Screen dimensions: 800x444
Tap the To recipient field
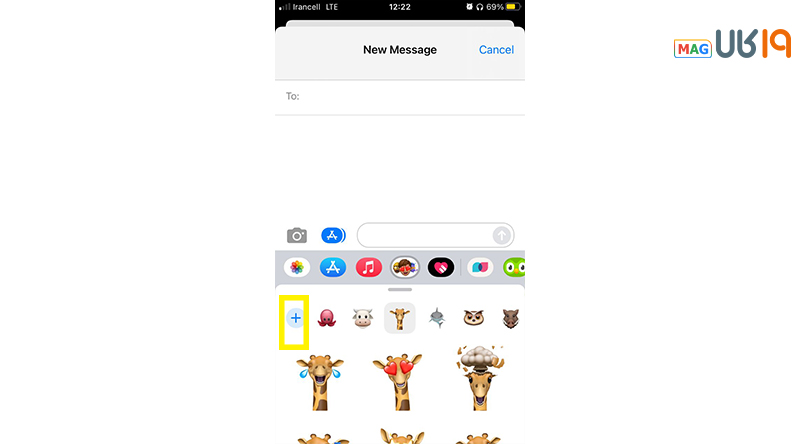tap(400, 96)
